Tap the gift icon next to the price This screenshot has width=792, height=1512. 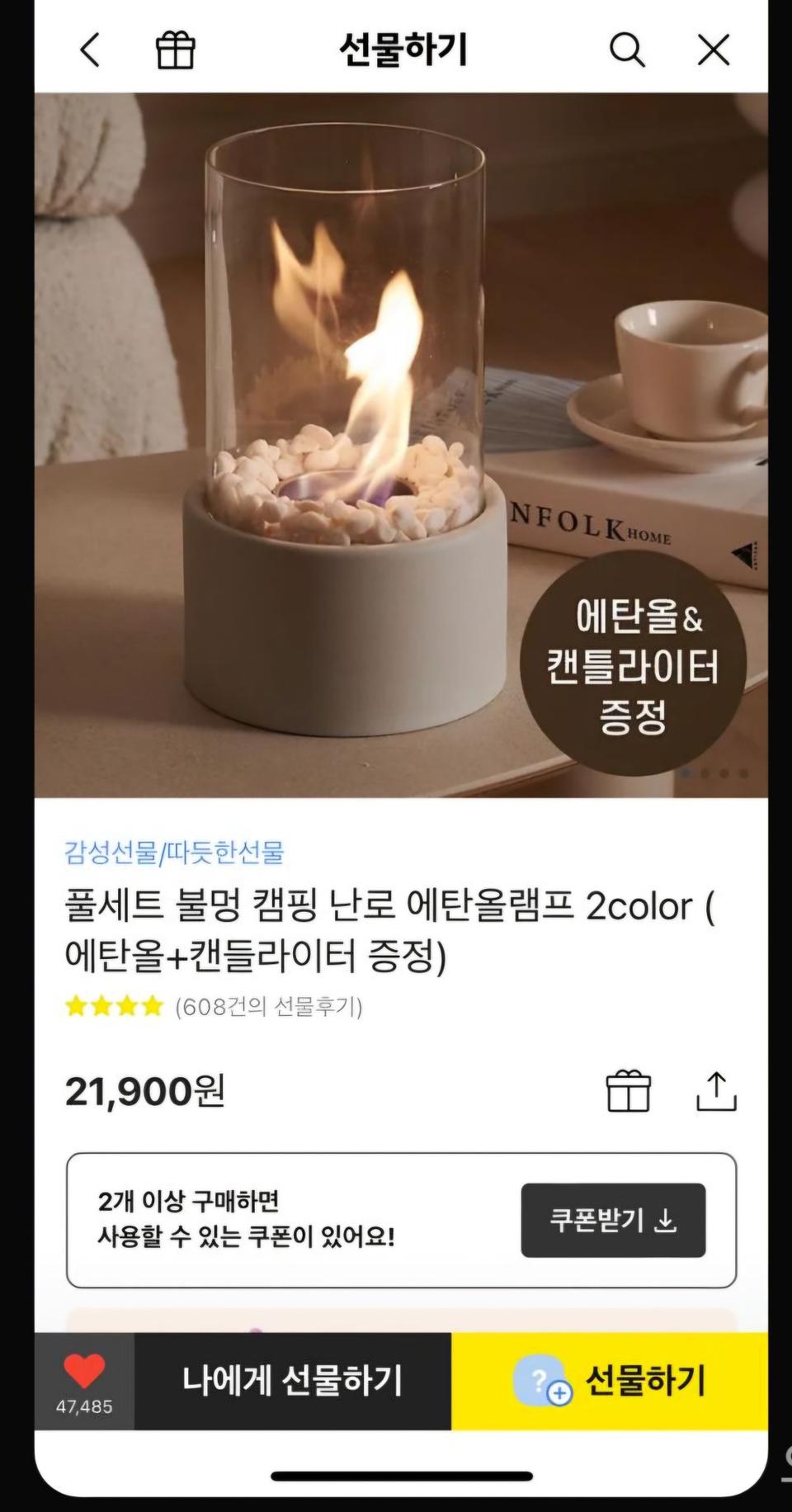point(629,1091)
